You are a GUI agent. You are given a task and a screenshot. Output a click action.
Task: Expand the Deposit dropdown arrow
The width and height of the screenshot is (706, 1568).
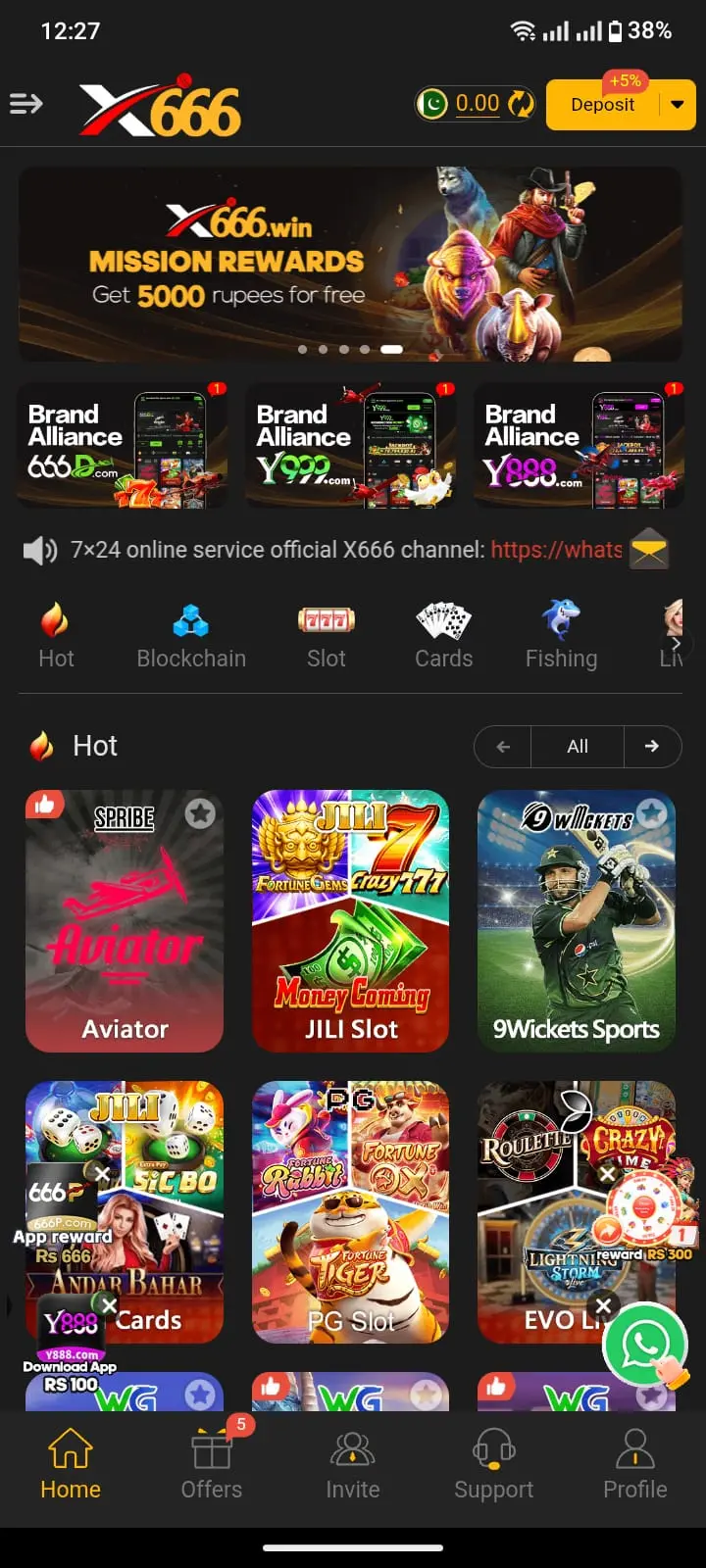click(678, 105)
